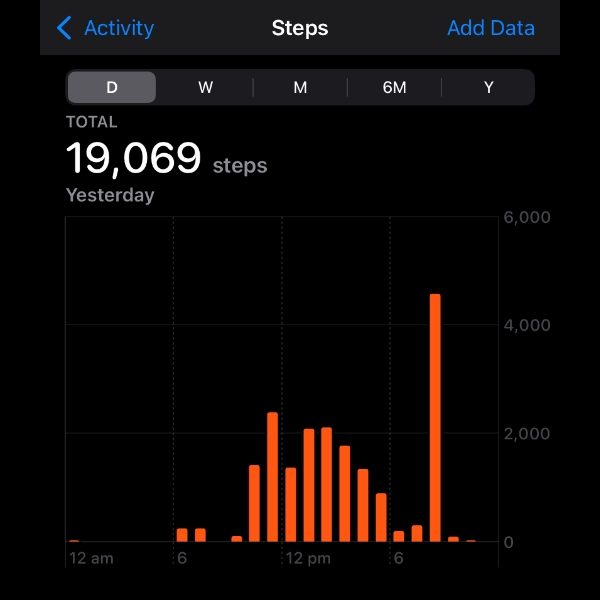This screenshot has width=600, height=600.
Task: Tap Add Data
Action: (490, 28)
